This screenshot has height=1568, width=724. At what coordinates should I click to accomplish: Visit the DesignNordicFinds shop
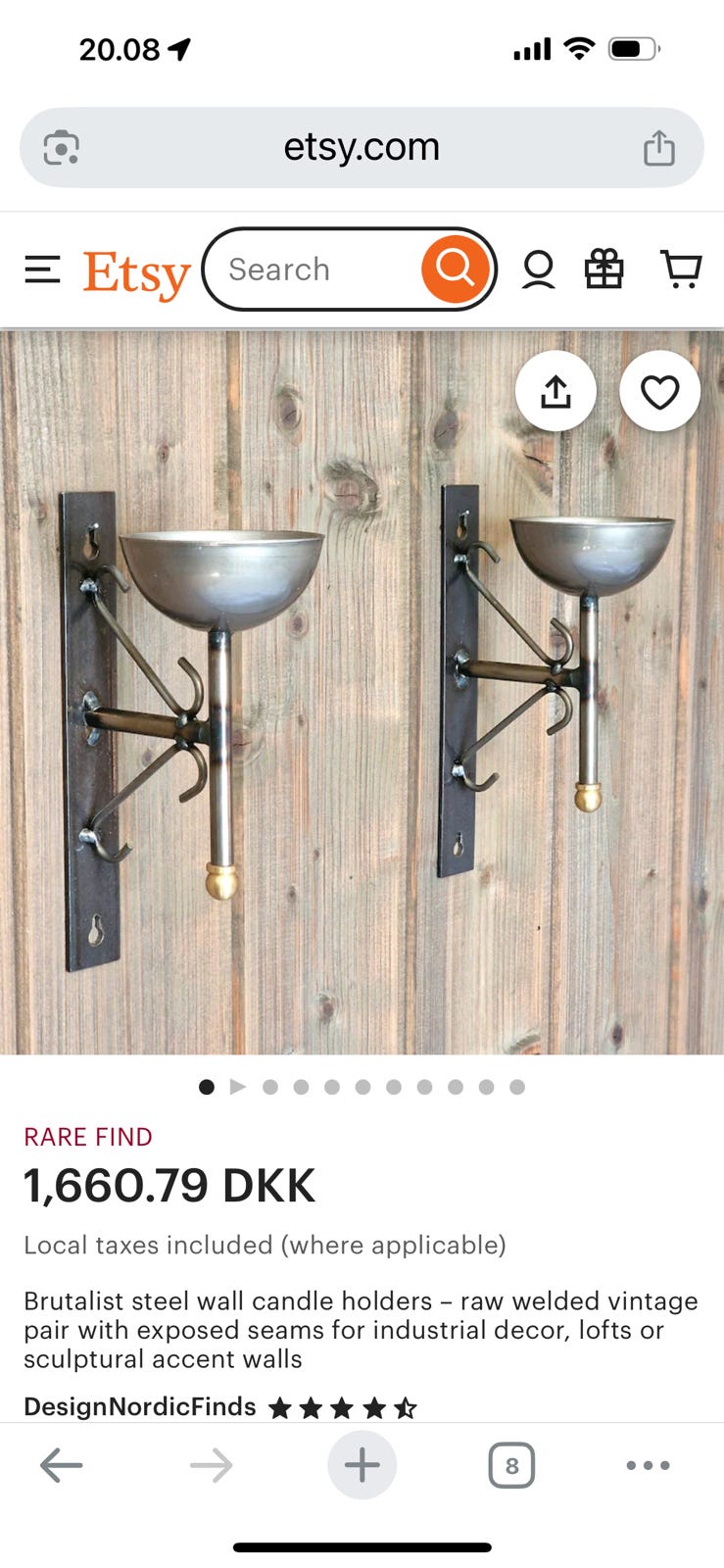point(140,1407)
